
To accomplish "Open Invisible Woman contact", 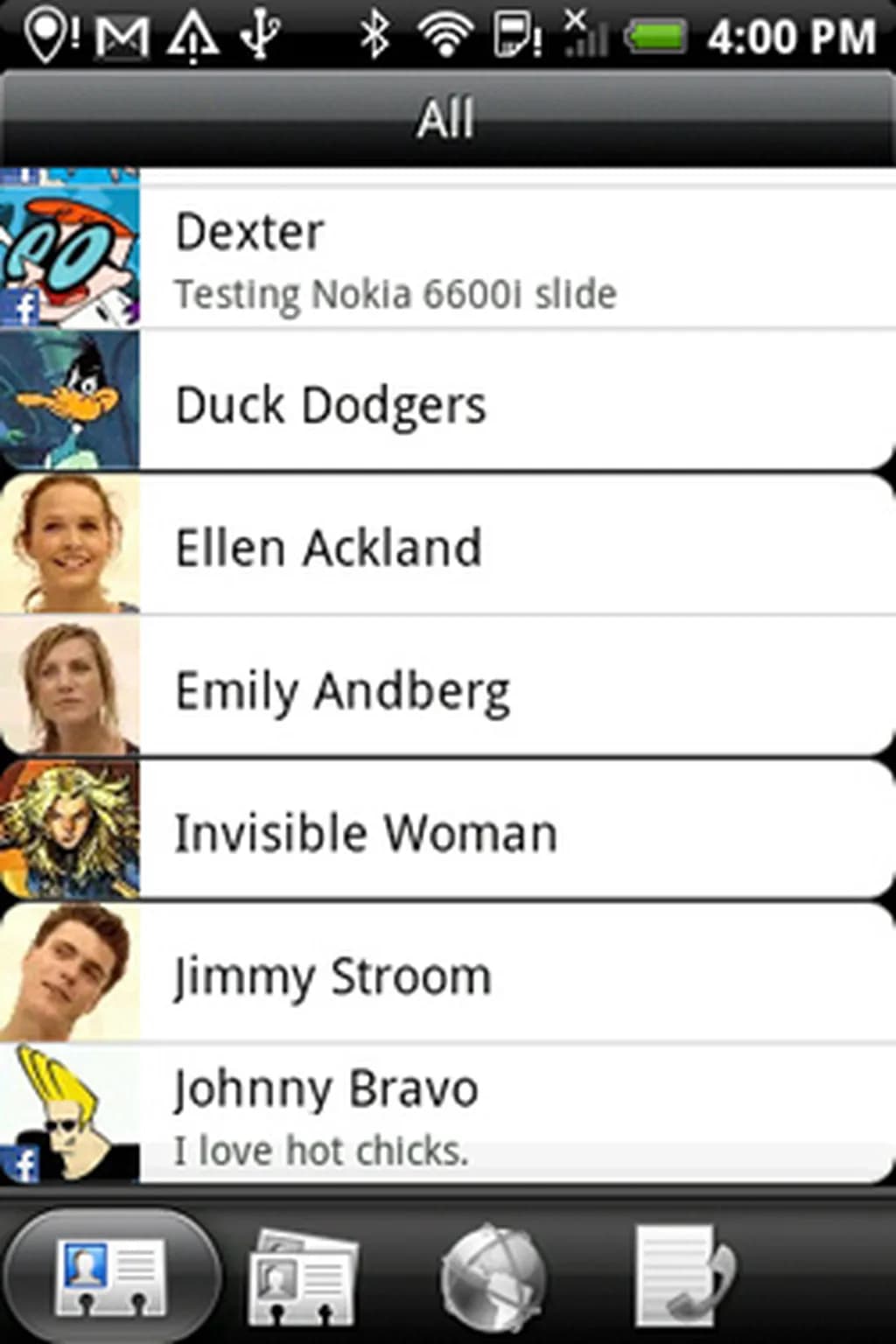I will pyautogui.click(x=516, y=831).
